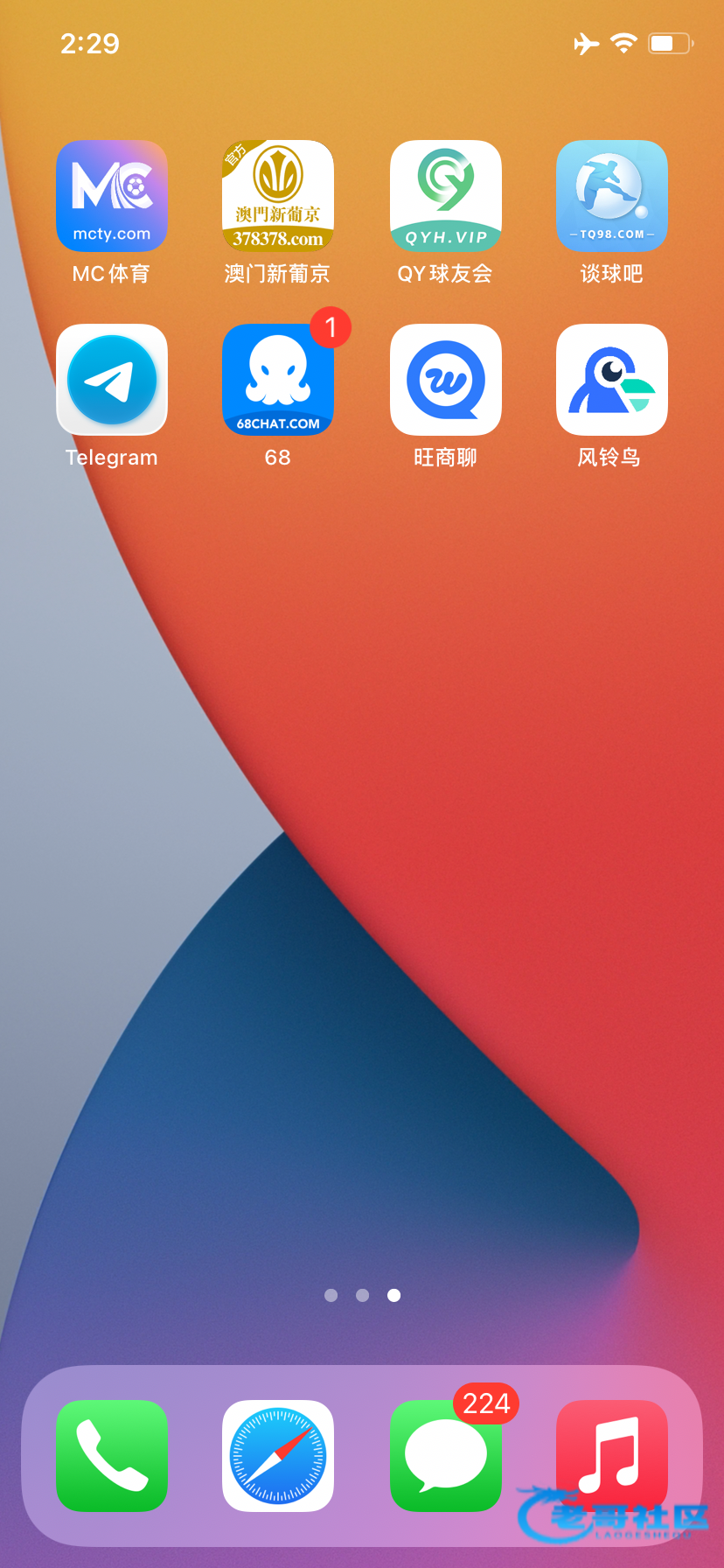Open the Phone app in dock

pyautogui.click(x=112, y=1456)
